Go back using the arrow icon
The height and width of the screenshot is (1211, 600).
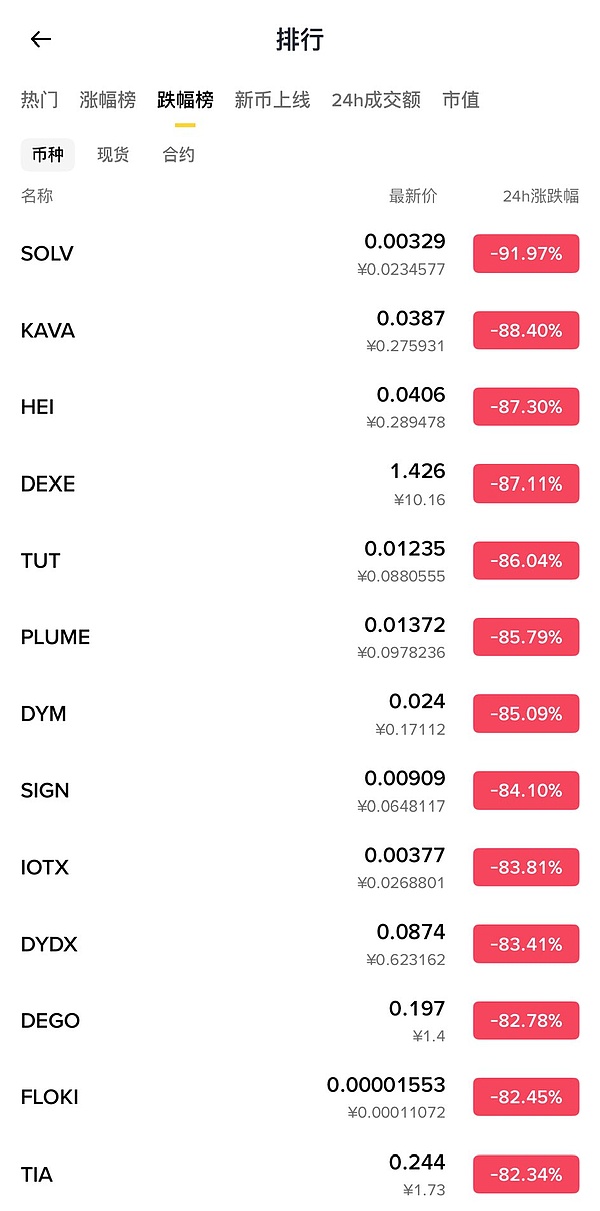(x=40, y=40)
